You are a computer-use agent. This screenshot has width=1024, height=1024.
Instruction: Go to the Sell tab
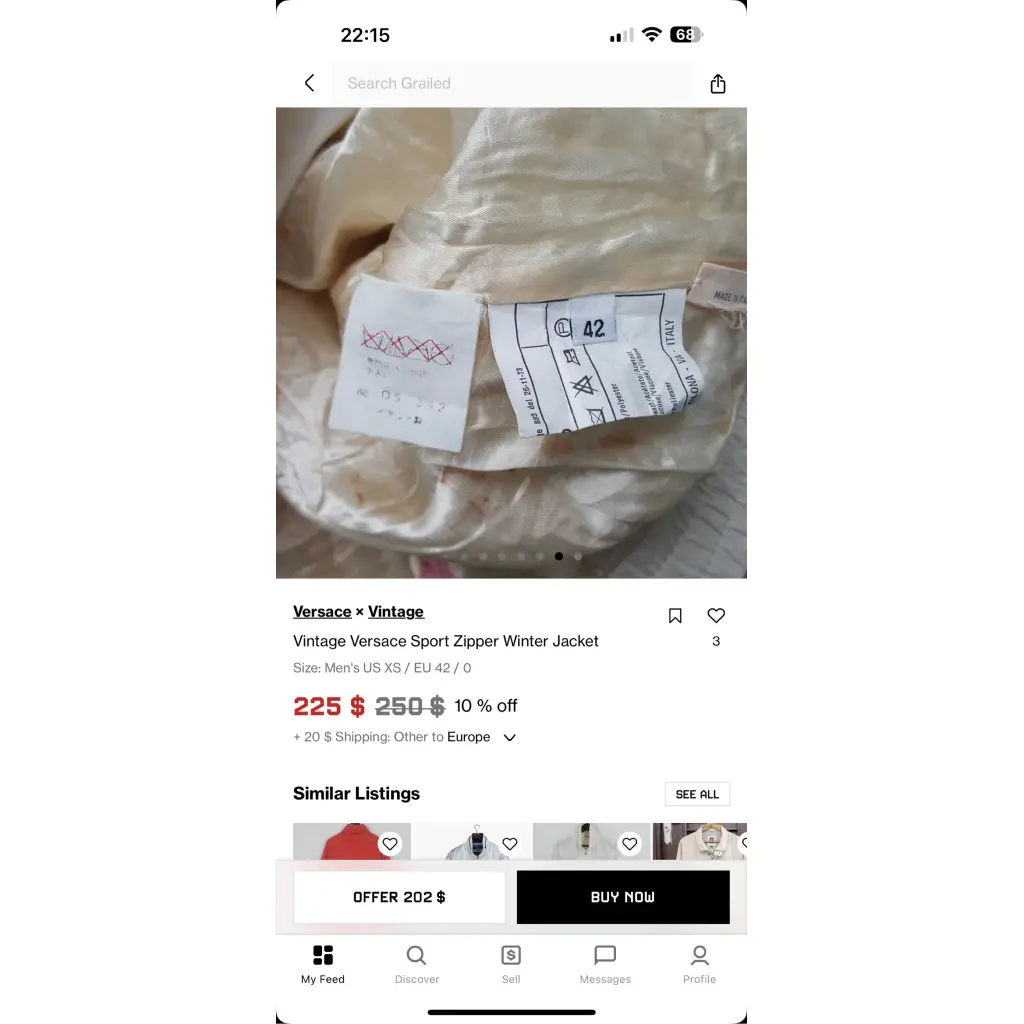click(511, 964)
